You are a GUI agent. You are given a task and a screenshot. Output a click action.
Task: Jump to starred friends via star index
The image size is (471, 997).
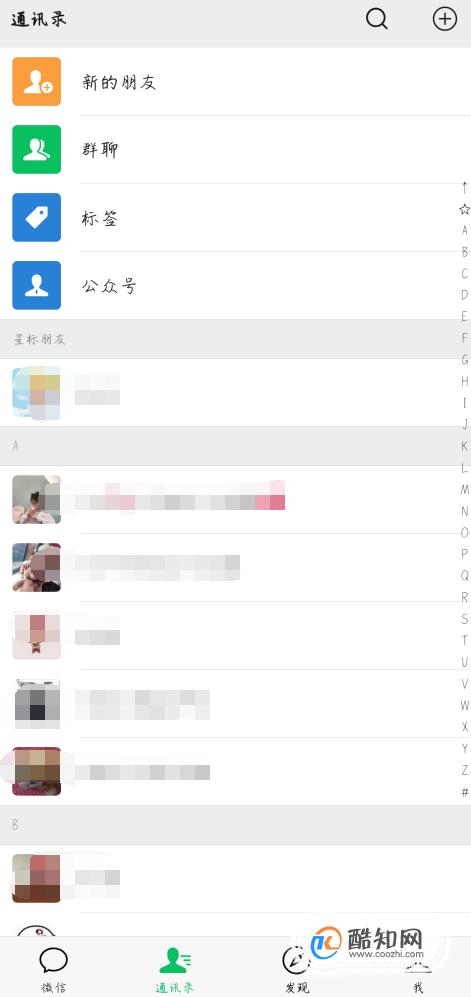tap(465, 209)
